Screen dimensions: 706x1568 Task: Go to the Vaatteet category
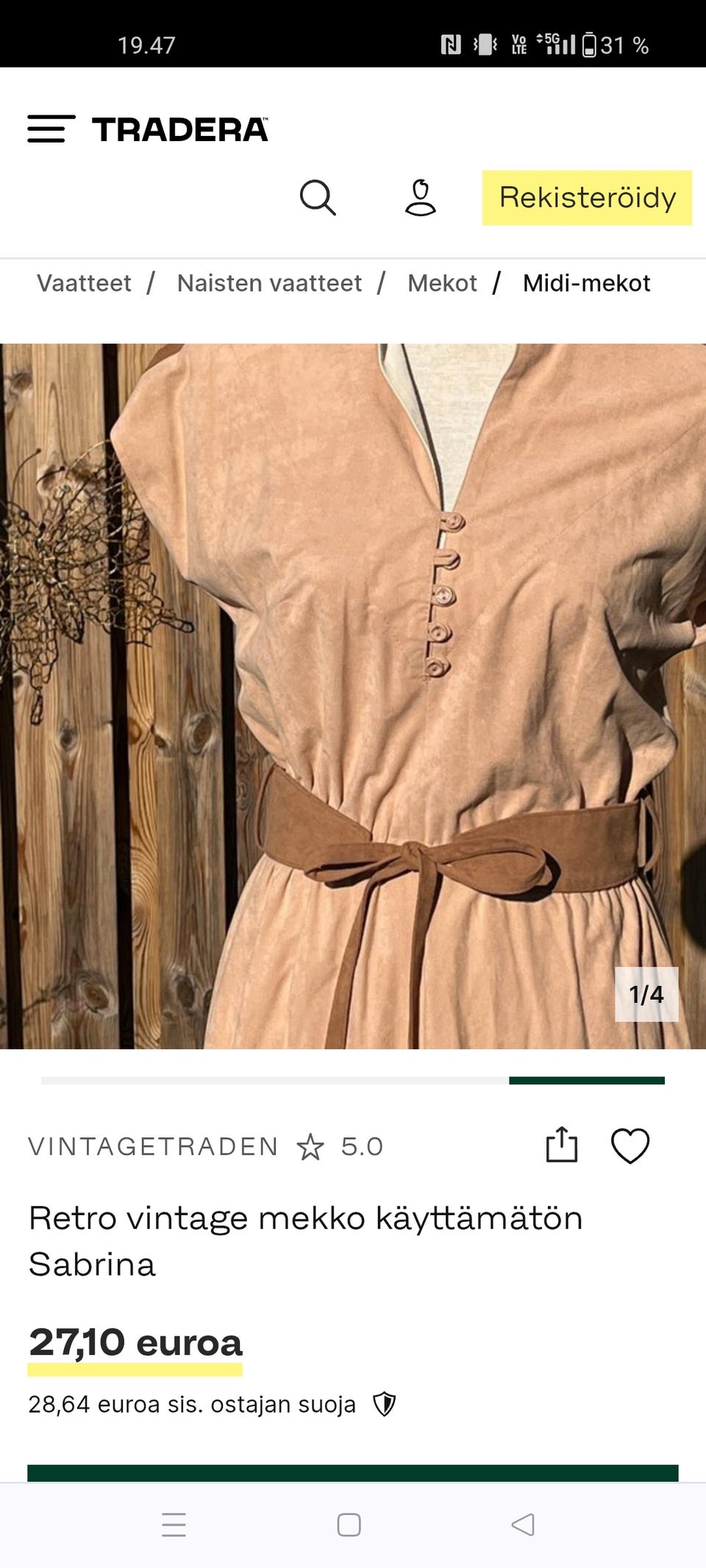(x=84, y=283)
